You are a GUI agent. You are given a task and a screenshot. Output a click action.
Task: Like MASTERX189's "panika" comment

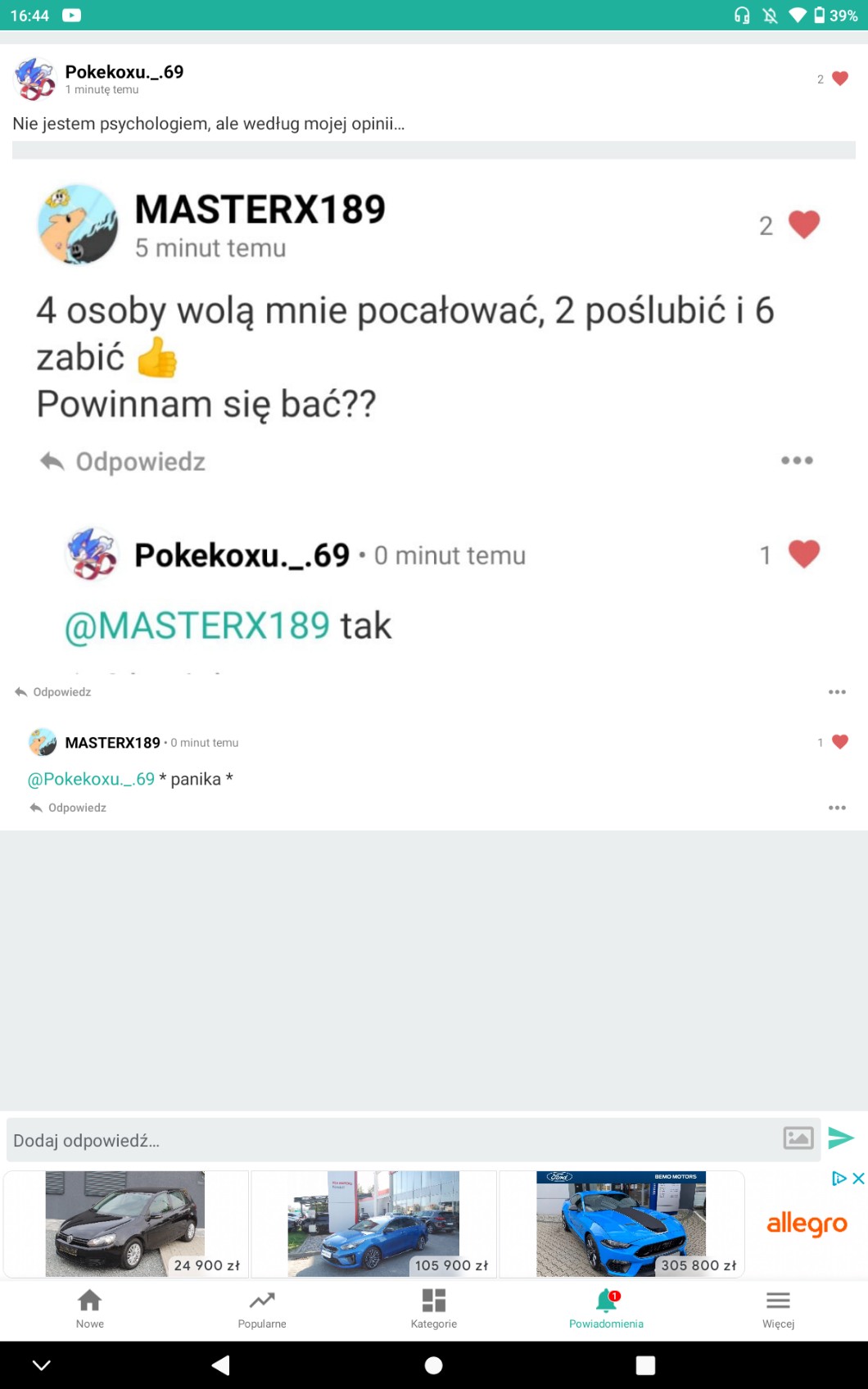point(839,742)
